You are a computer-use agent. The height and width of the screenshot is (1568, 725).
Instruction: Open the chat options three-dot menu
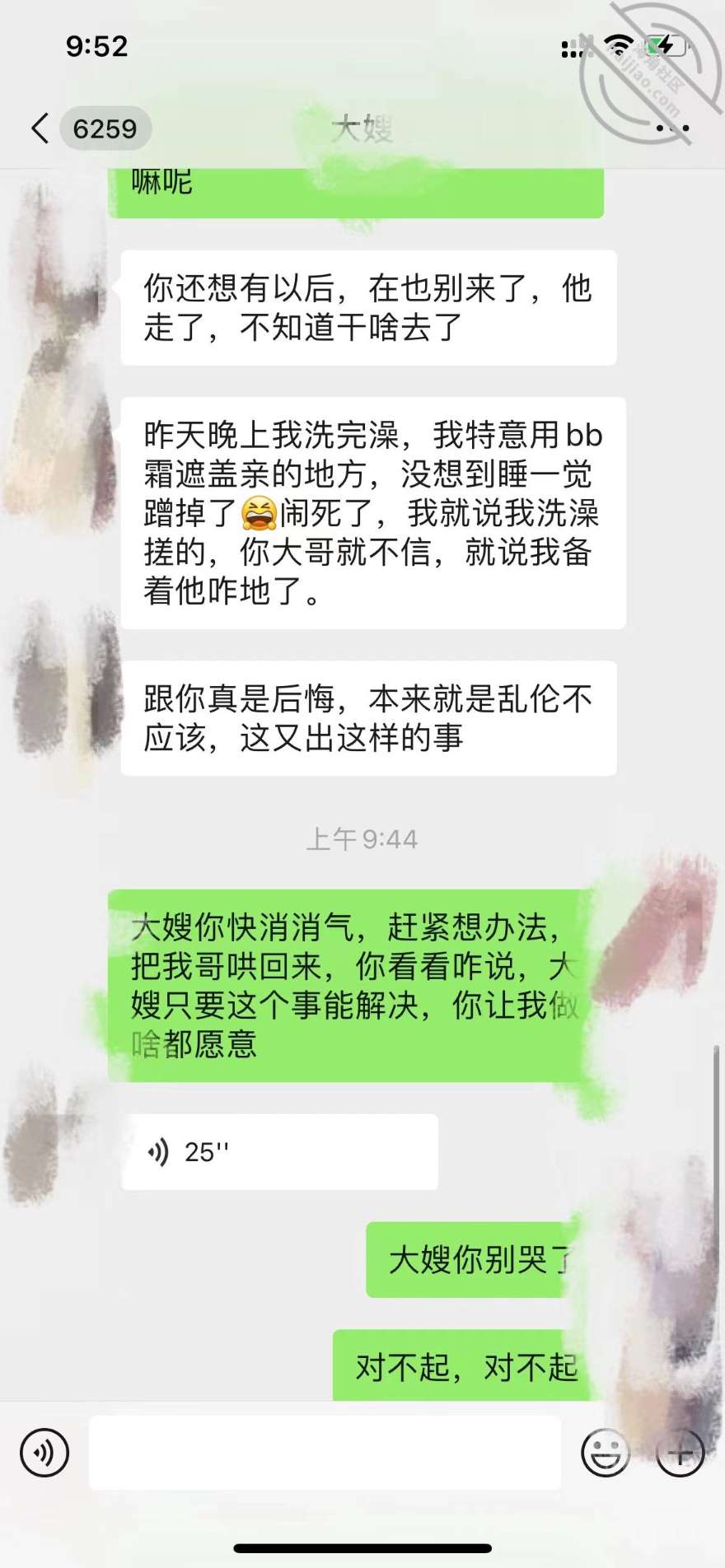tap(672, 128)
